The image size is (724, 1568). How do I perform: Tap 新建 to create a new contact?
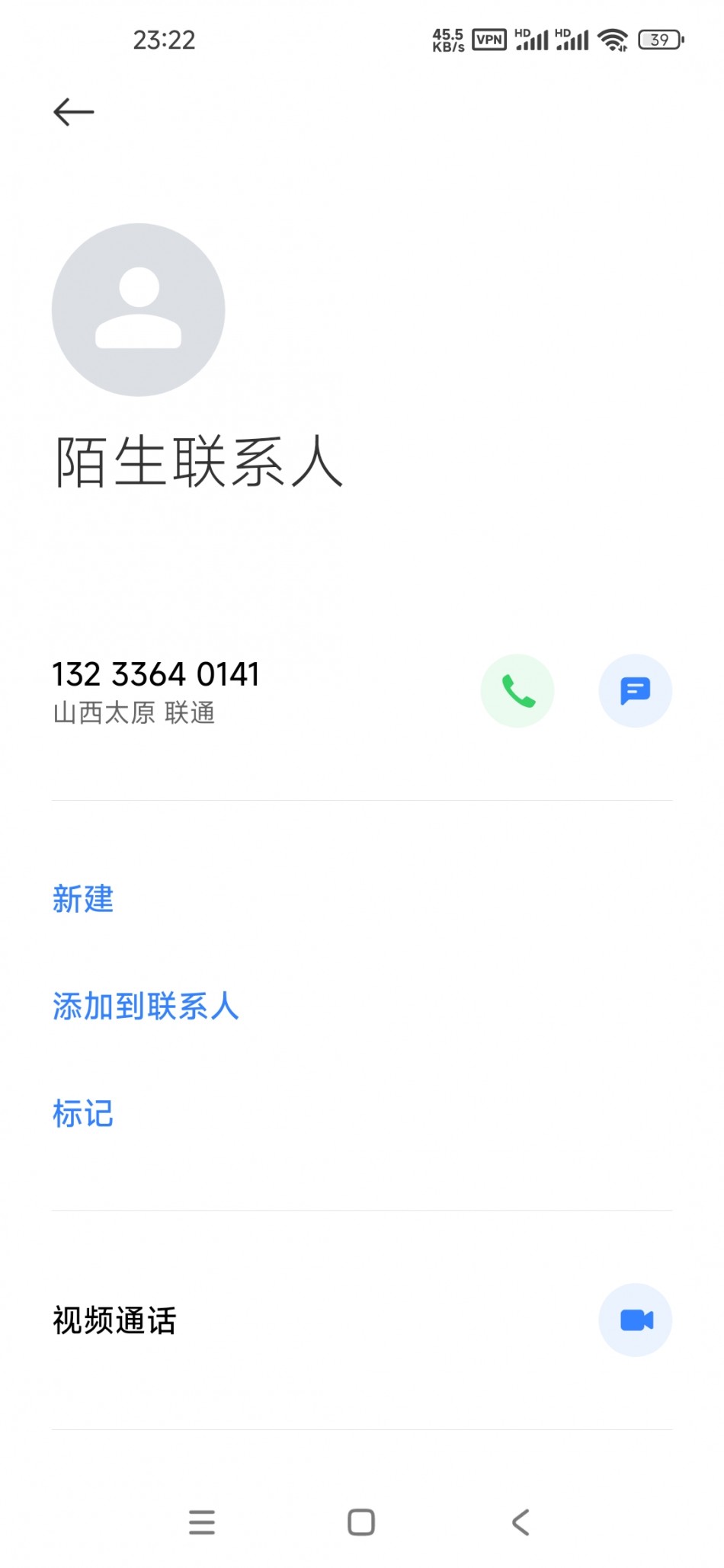83,899
